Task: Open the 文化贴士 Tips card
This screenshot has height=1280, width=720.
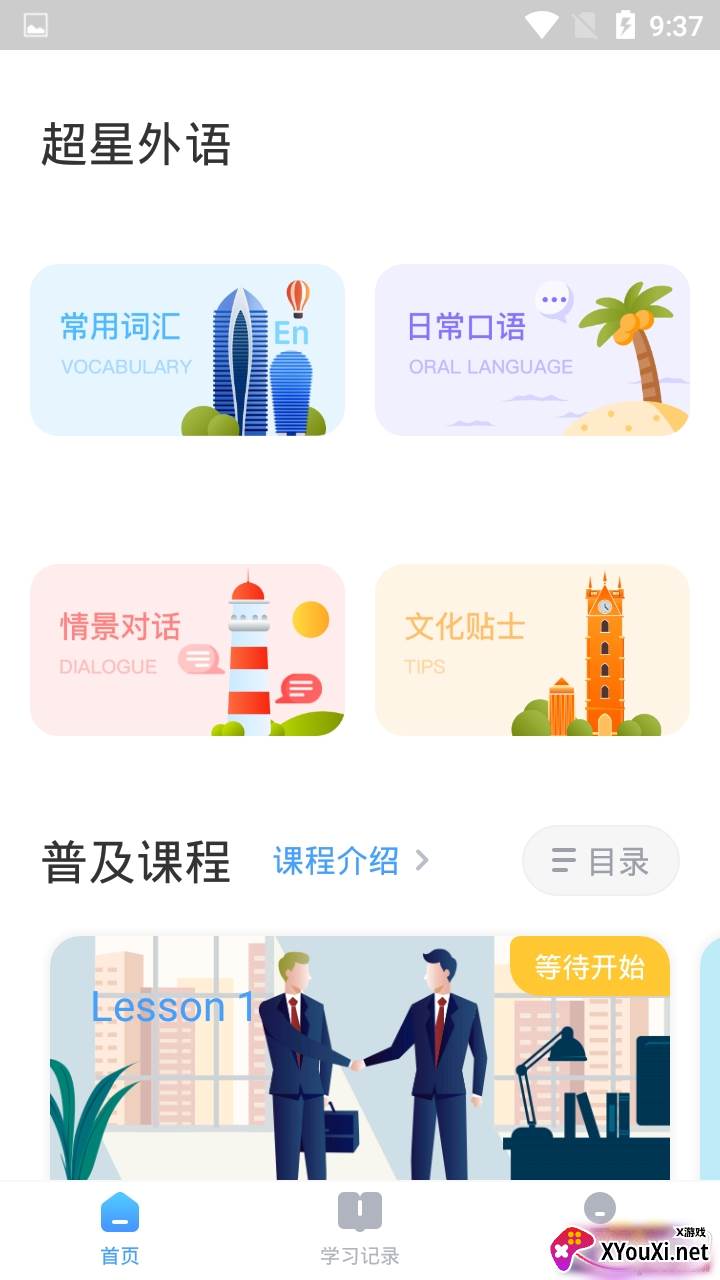Action: (532, 650)
